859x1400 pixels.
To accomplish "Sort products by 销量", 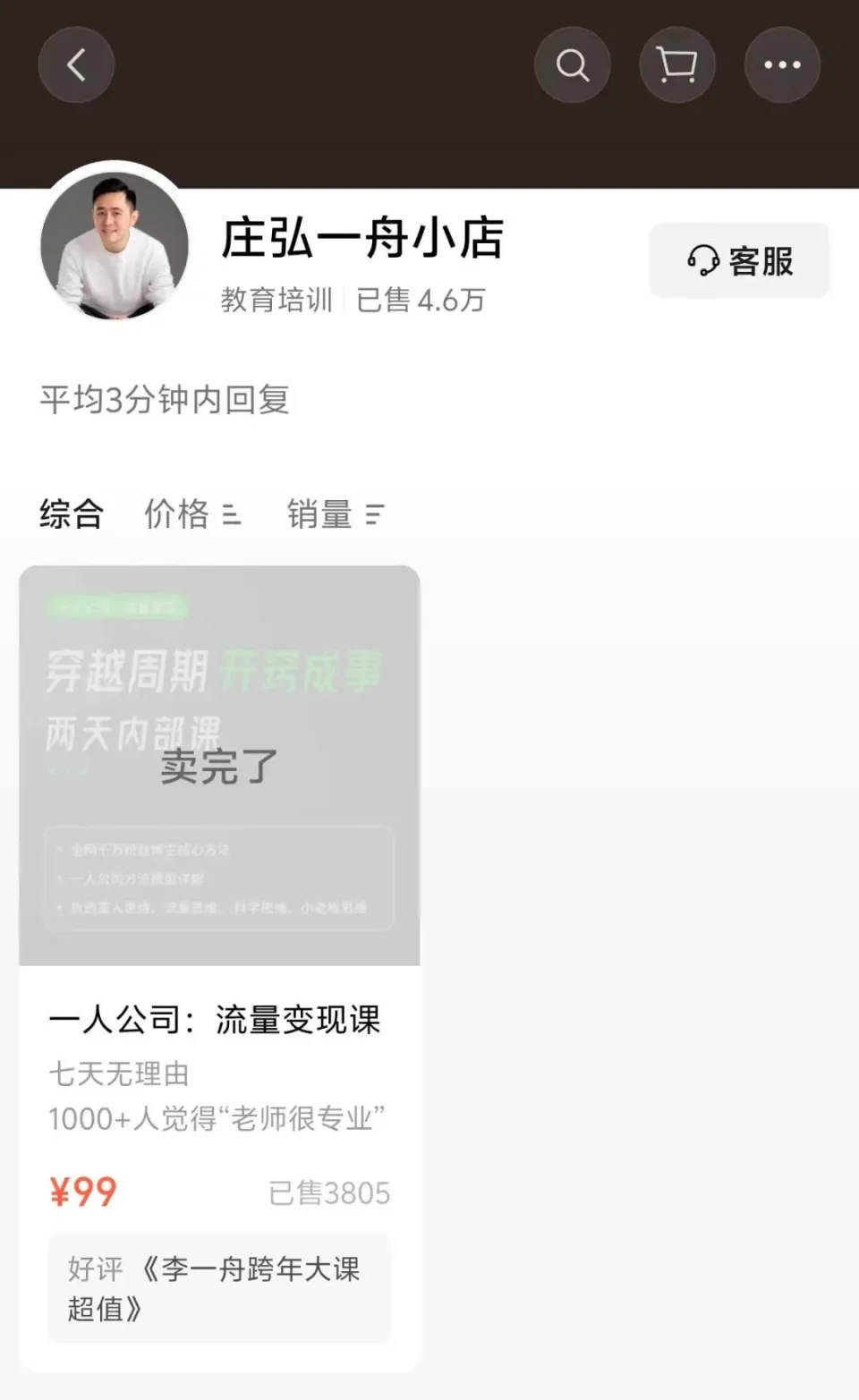I will (x=335, y=514).
